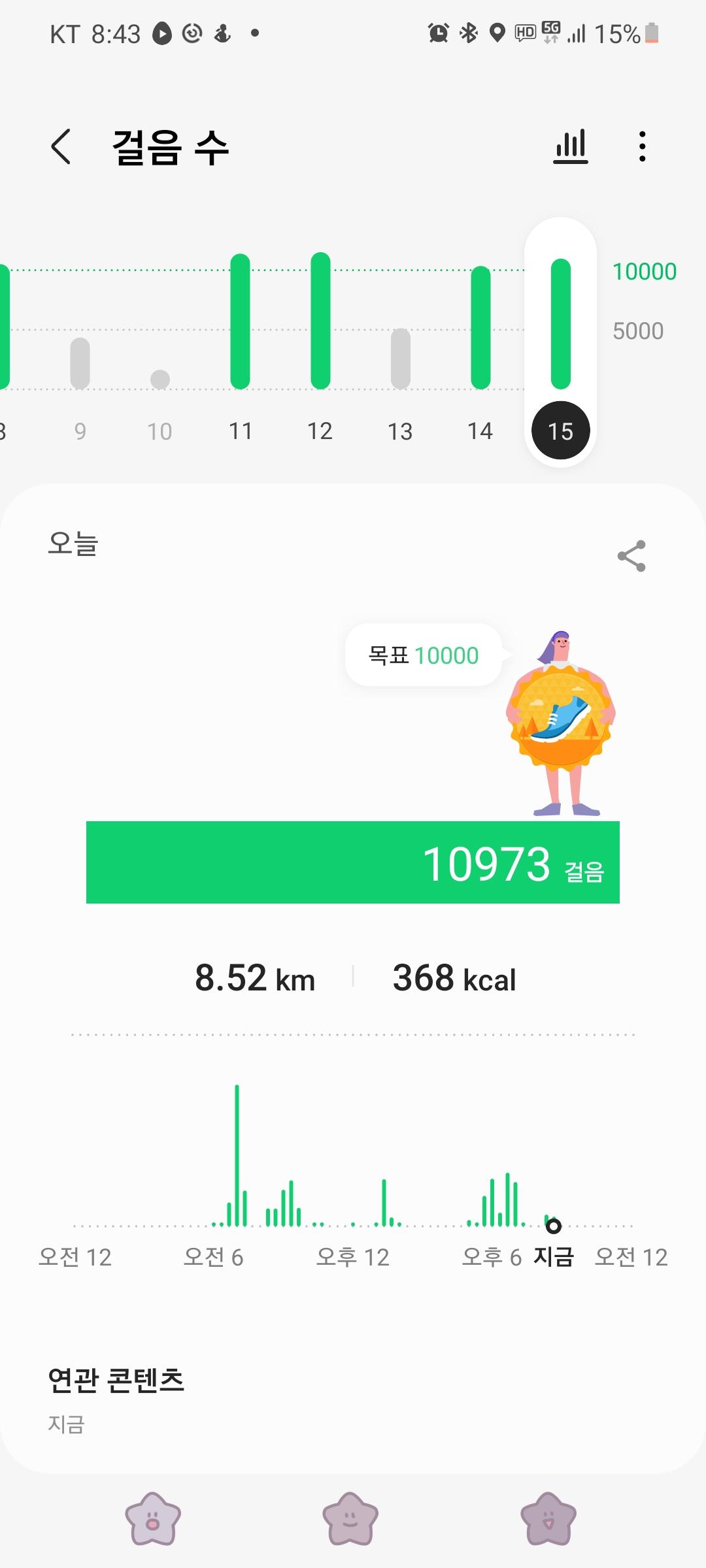Share today's step record
This screenshot has width=706, height=1568.
click(x=631, y=556)
